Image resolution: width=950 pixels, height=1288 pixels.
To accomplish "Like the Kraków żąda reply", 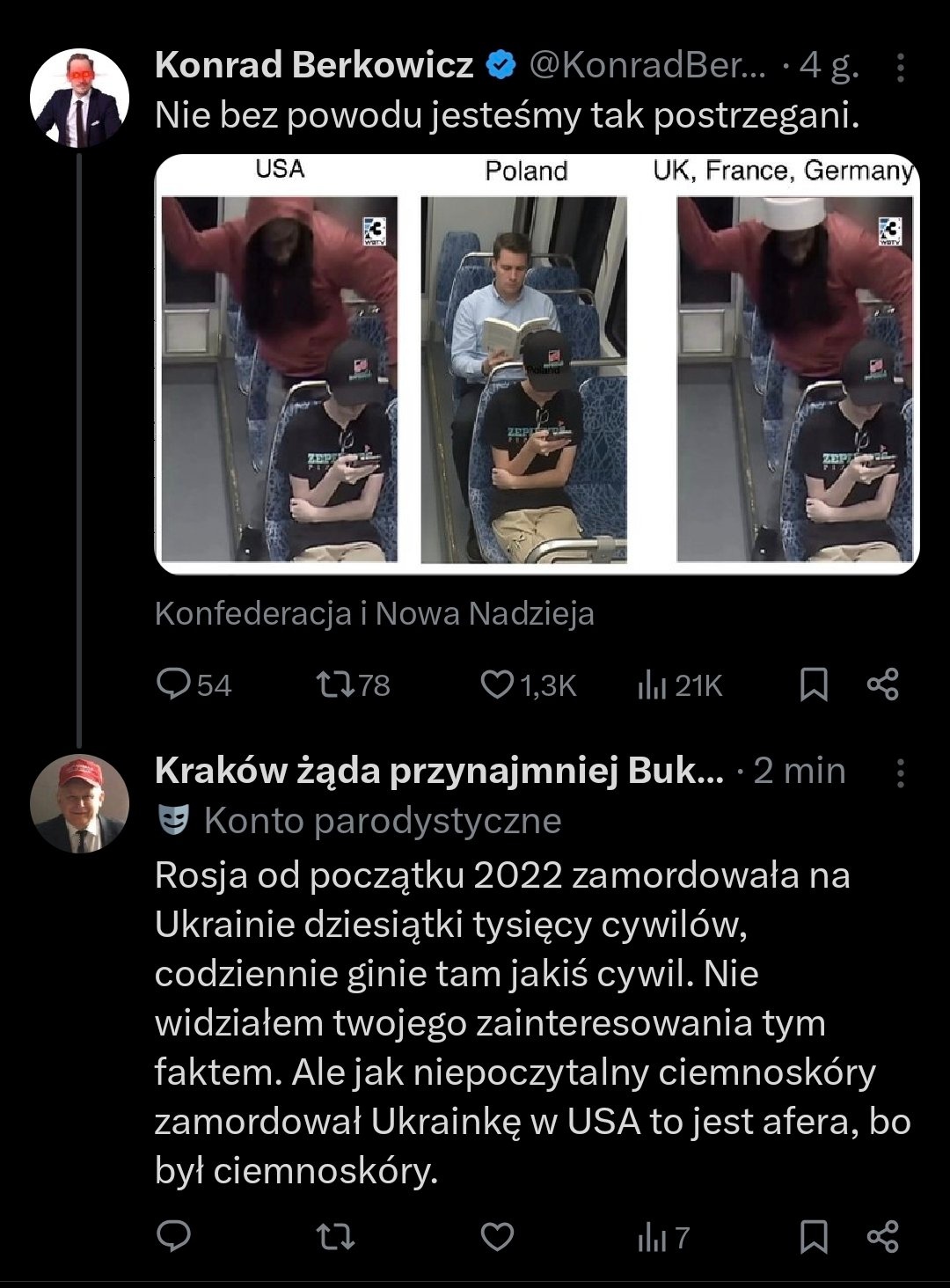I will click(x=497, y=1237).
